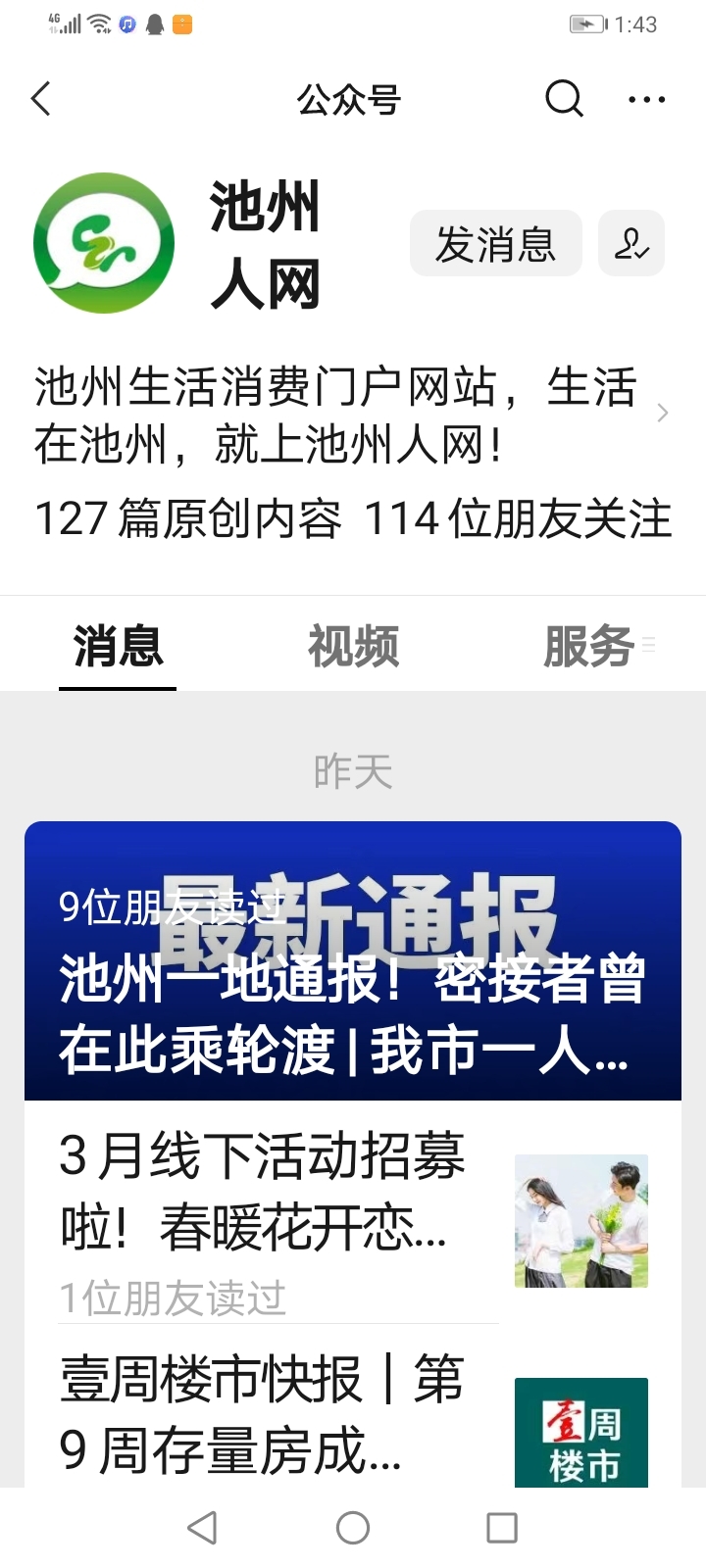The width and height of the screenshot is (706, 1568).
Task: Open the 池州一地通报 headline article
Action: pyautogui.click(x=353, y=980)
